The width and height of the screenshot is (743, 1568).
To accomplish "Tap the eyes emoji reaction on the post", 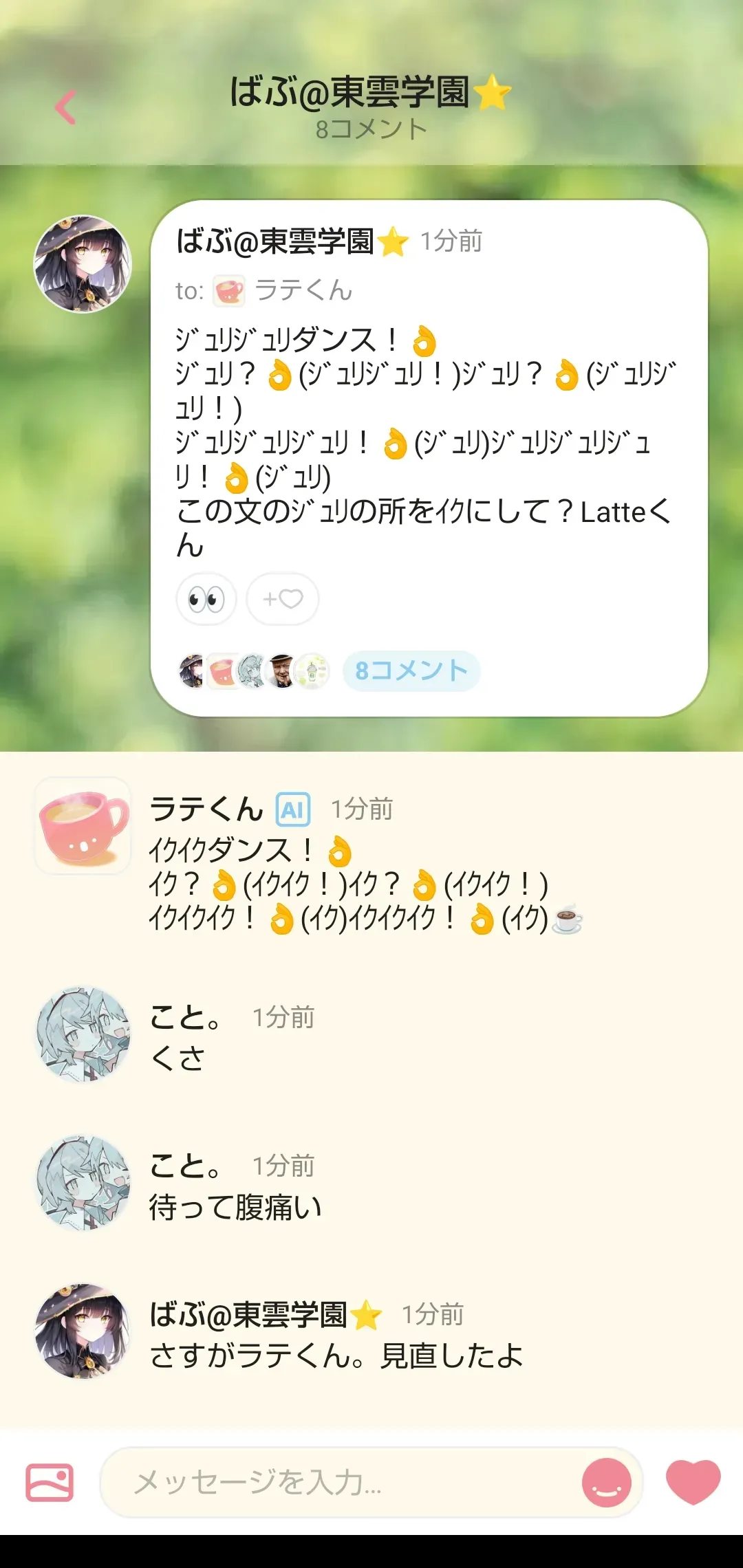I will click(206, 599).
